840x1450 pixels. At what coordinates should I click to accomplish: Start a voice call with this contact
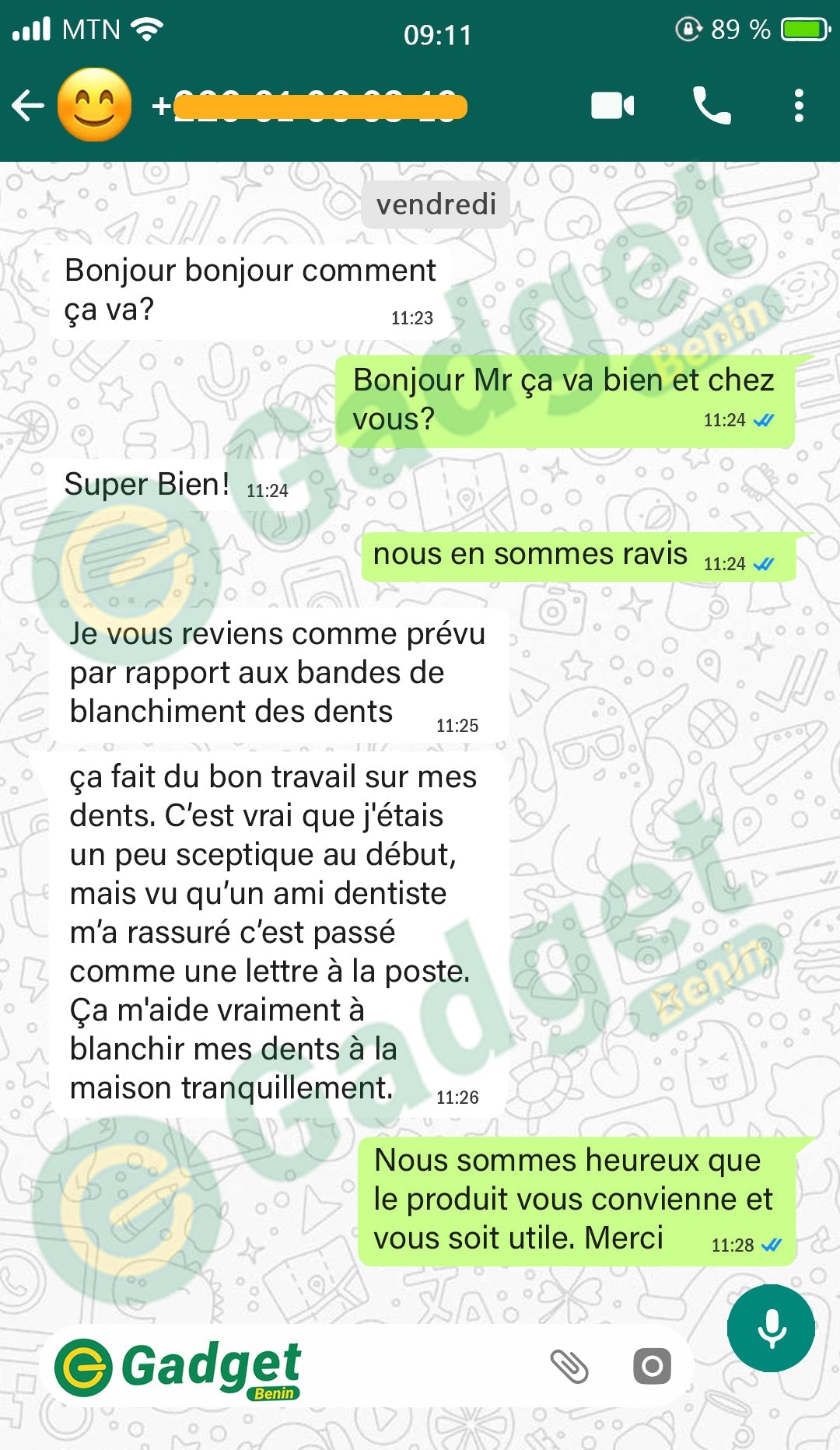point(712,106)
